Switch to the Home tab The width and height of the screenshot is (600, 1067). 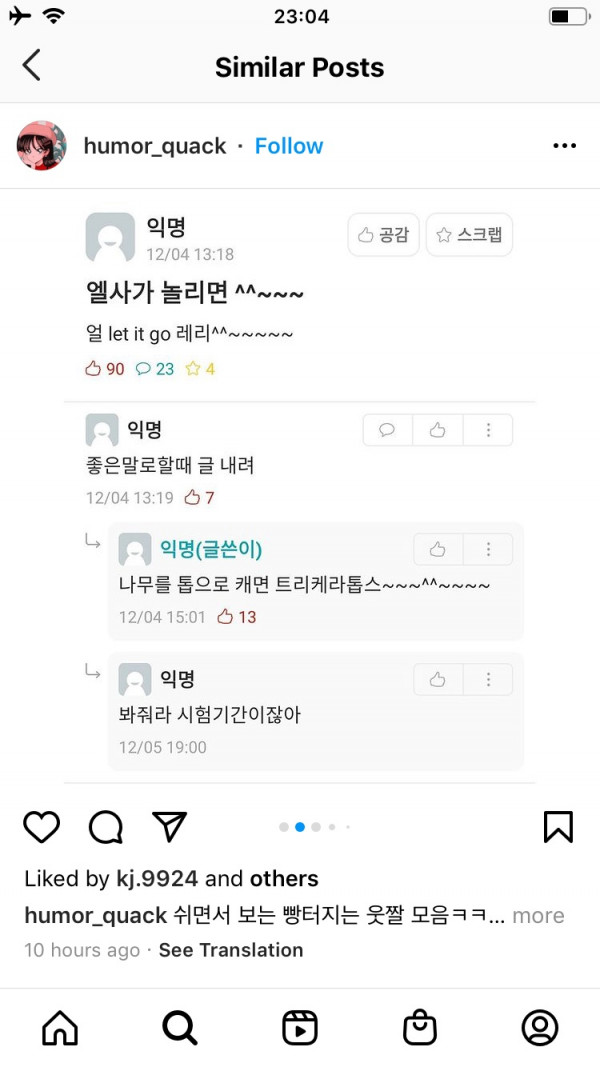pyautogui.click(x=60, y=1027)
